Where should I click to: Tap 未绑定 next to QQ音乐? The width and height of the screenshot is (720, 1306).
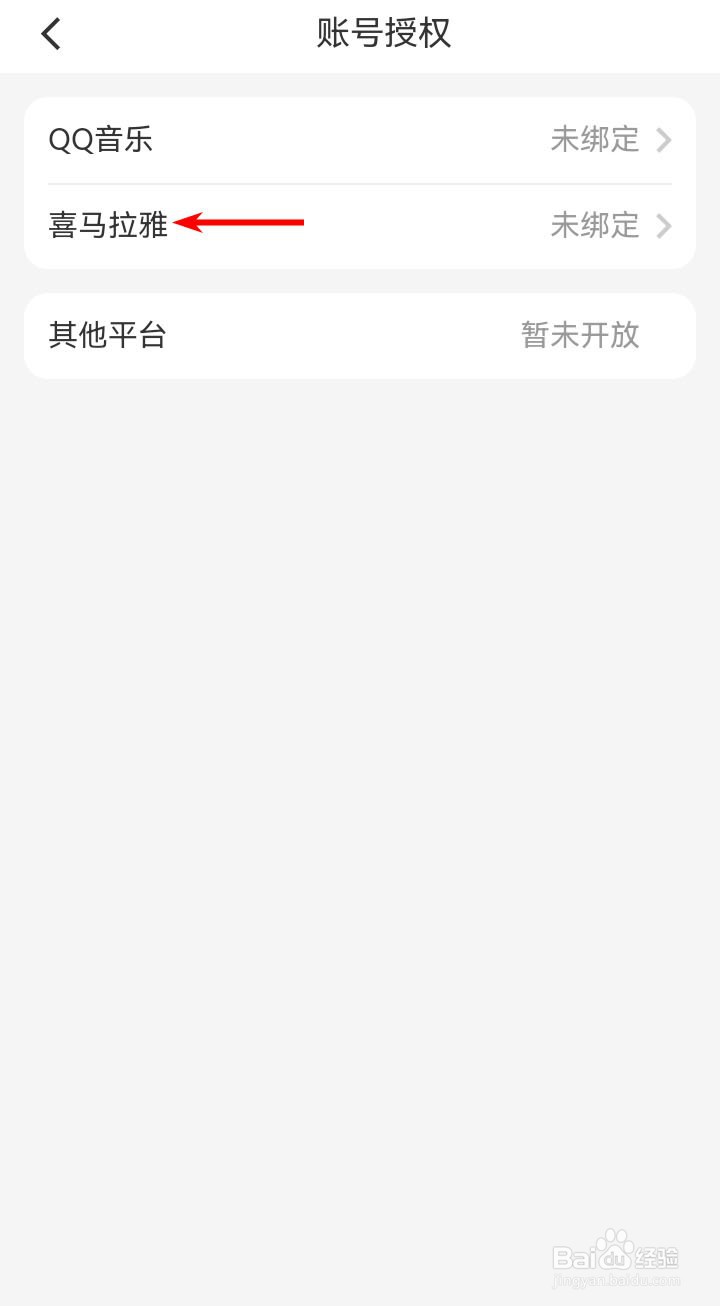[x=595, y=140]
